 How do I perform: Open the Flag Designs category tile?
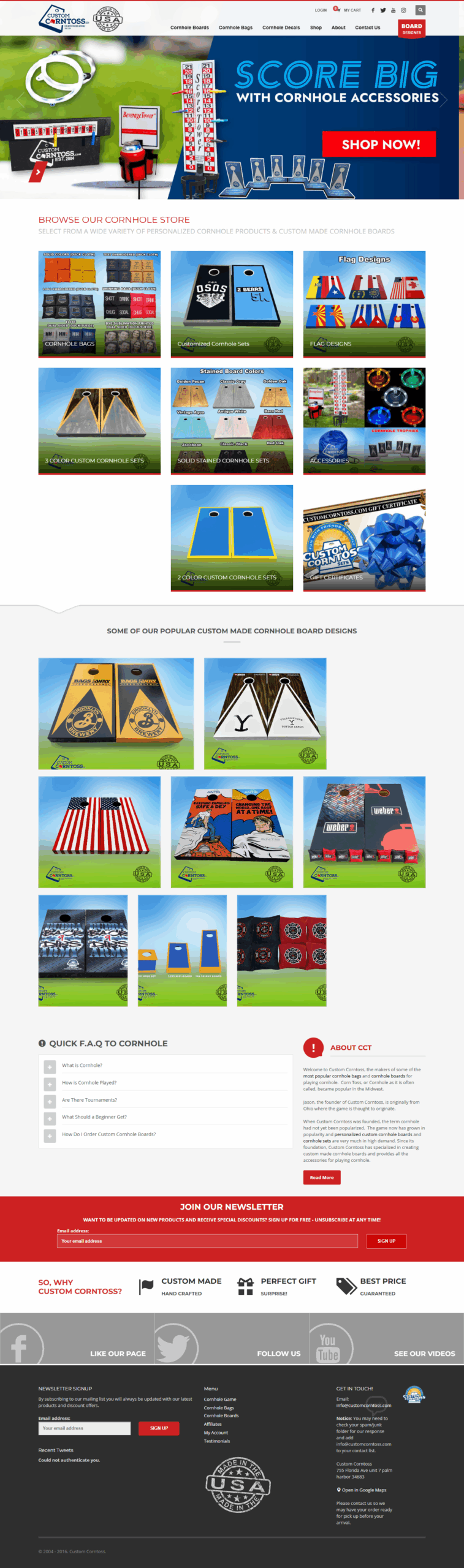[x=364, y=304]
